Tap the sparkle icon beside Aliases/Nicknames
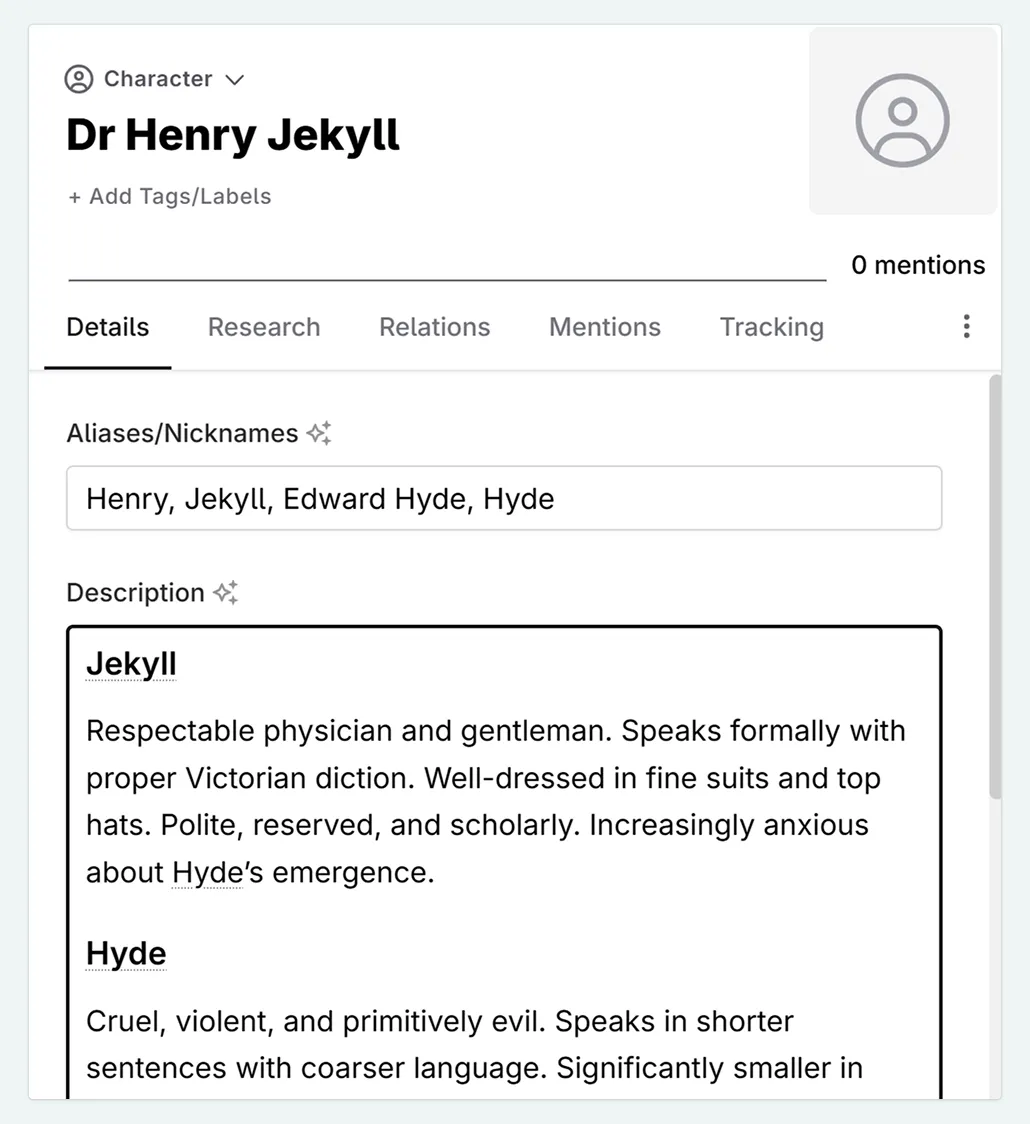 319,433
